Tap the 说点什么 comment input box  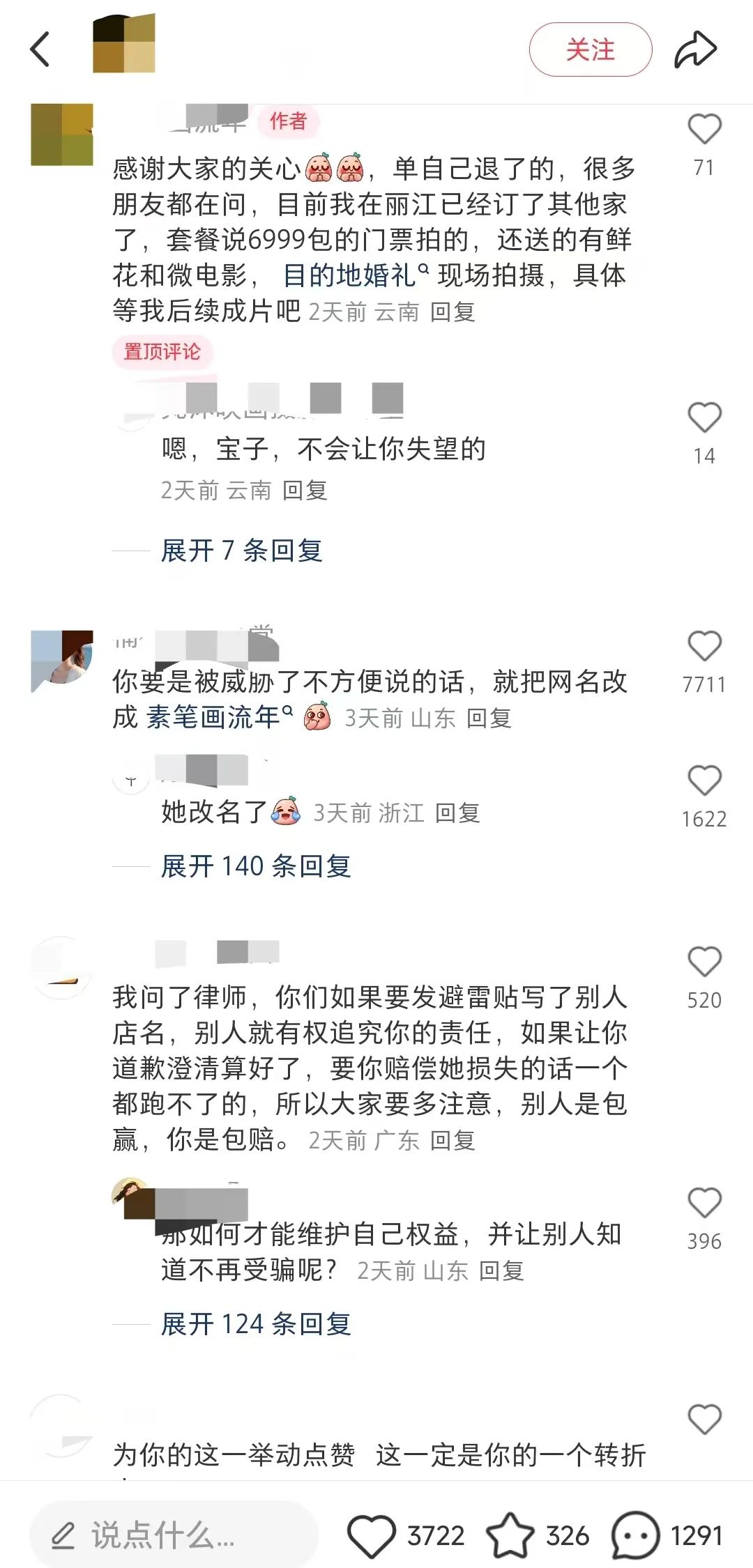[174, 1535]
